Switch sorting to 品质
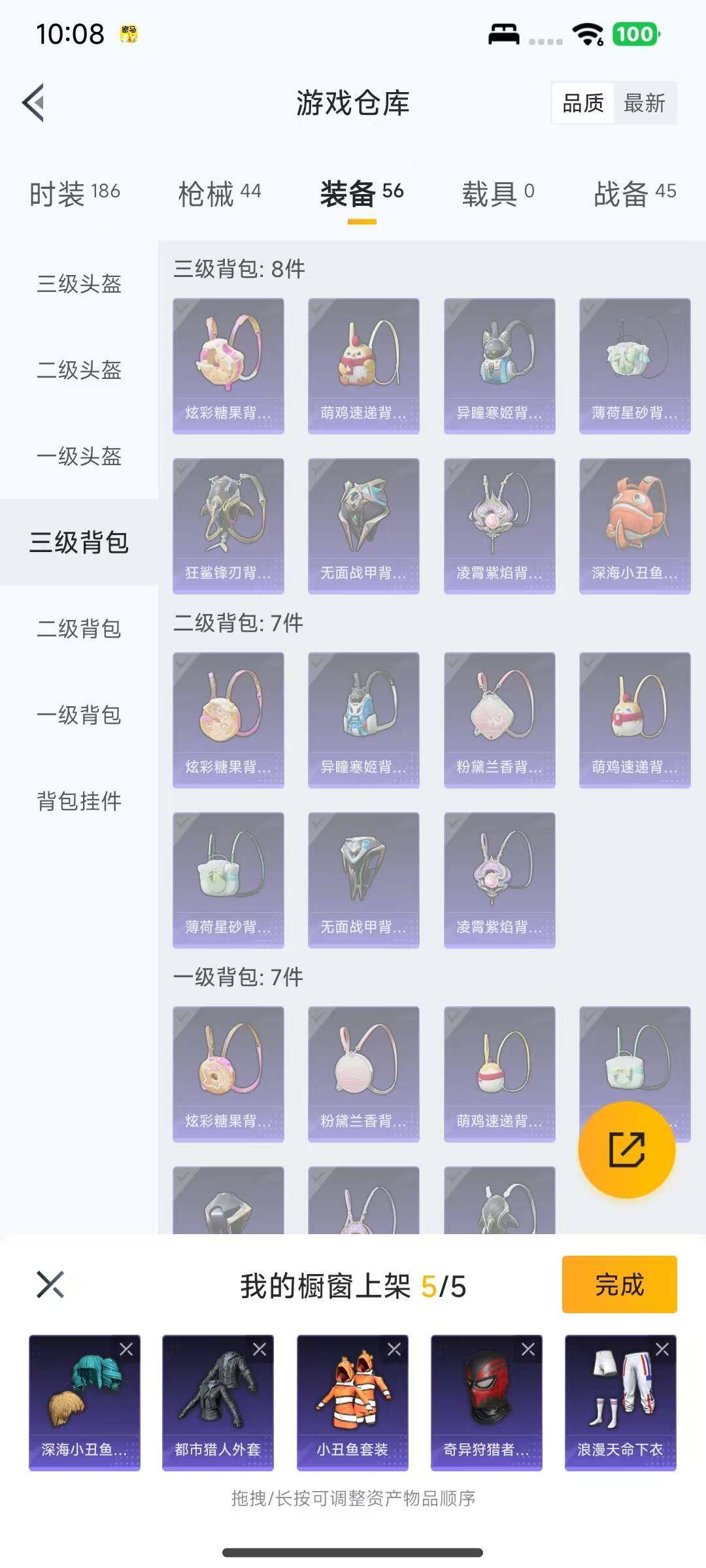 585,103
